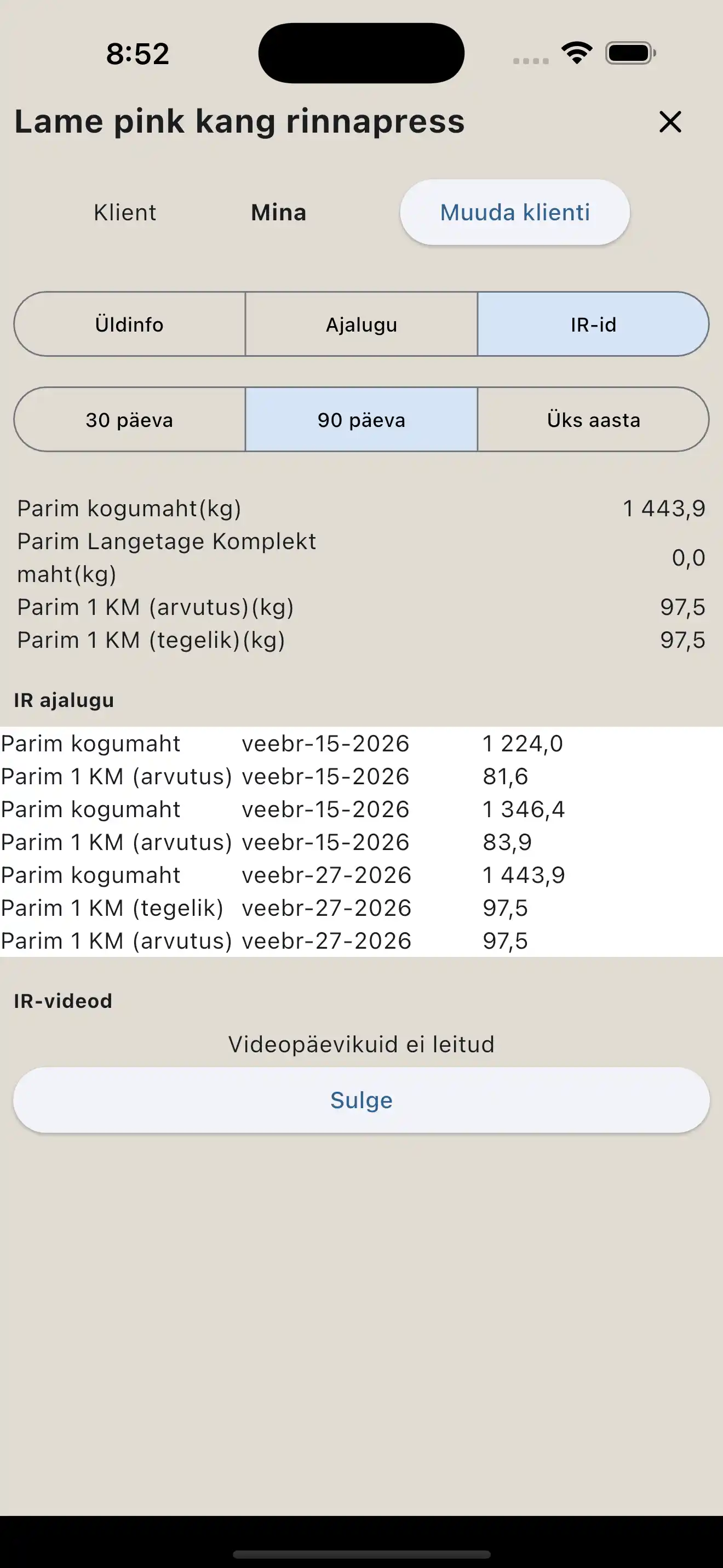Click the IR ajalugu section header

[63, 700]
